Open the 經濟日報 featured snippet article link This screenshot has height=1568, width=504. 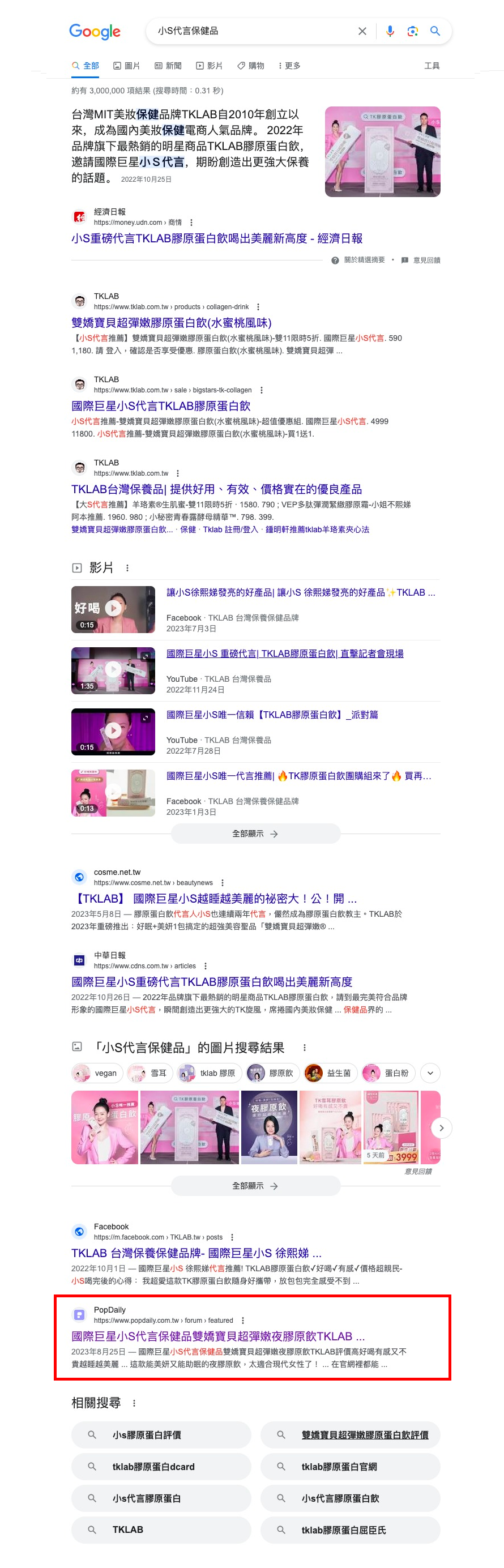coord(217,238)
